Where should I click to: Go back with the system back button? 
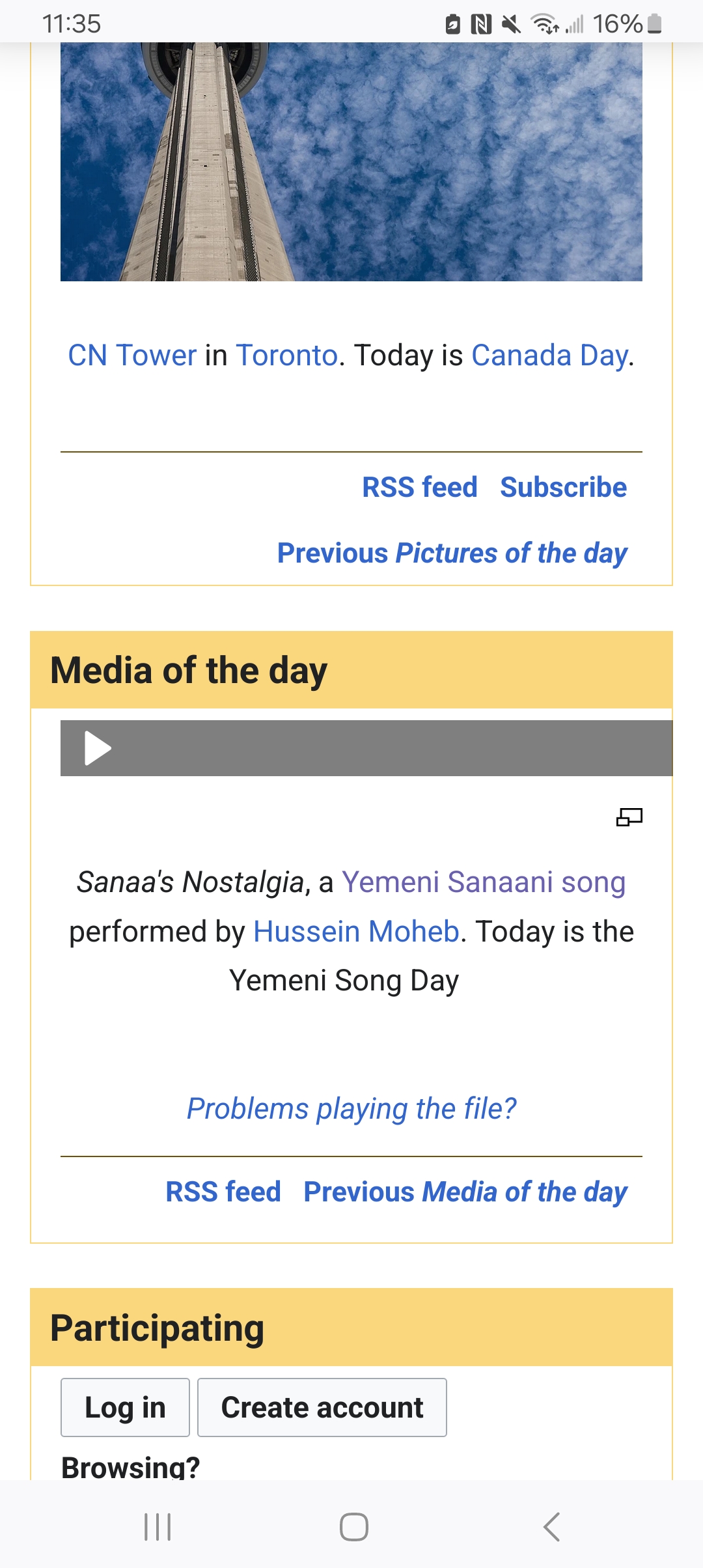tap(551, 1526)
